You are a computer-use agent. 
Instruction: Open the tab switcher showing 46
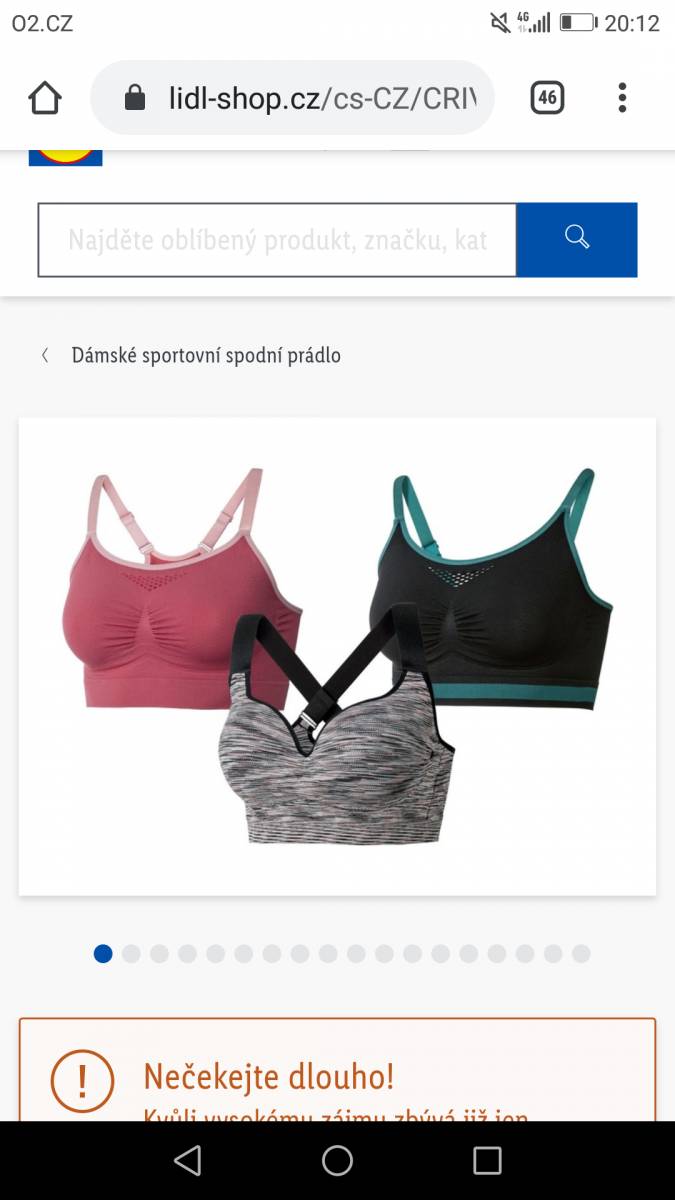point(547,97)
